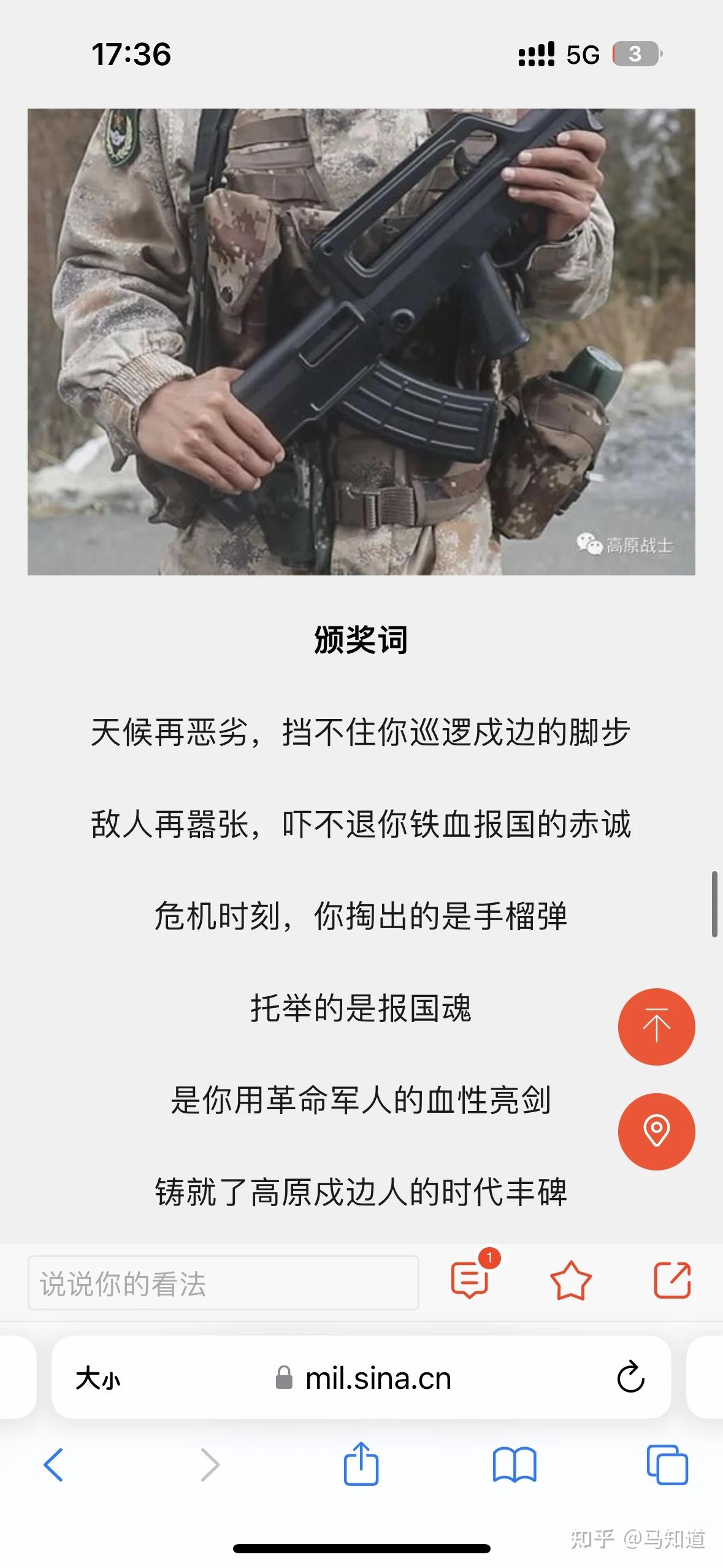Open Safari's share sheet
Screen dimensions: 723x1568
click(x=361, y=1463)
